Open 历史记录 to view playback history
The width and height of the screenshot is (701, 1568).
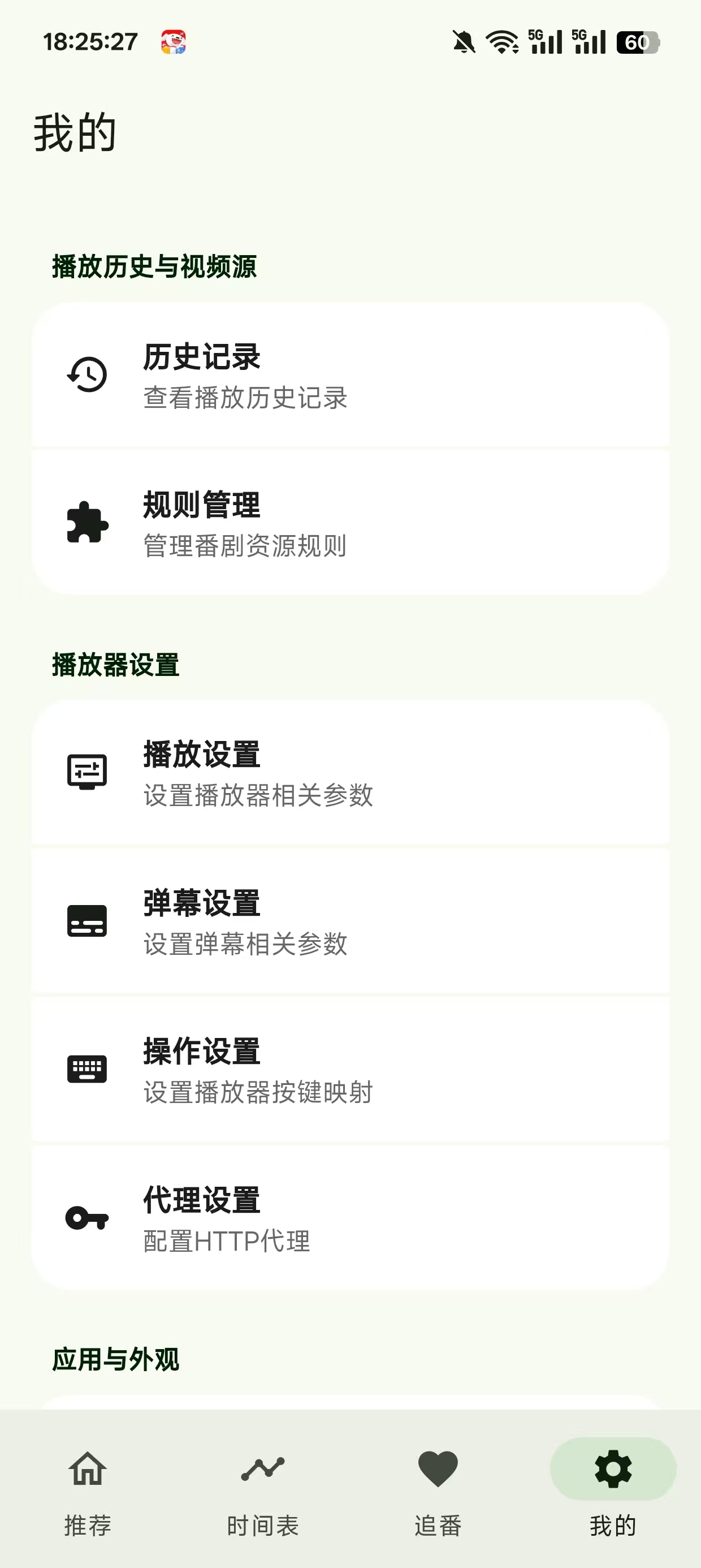pyautogui.click(x=350, y=376)
